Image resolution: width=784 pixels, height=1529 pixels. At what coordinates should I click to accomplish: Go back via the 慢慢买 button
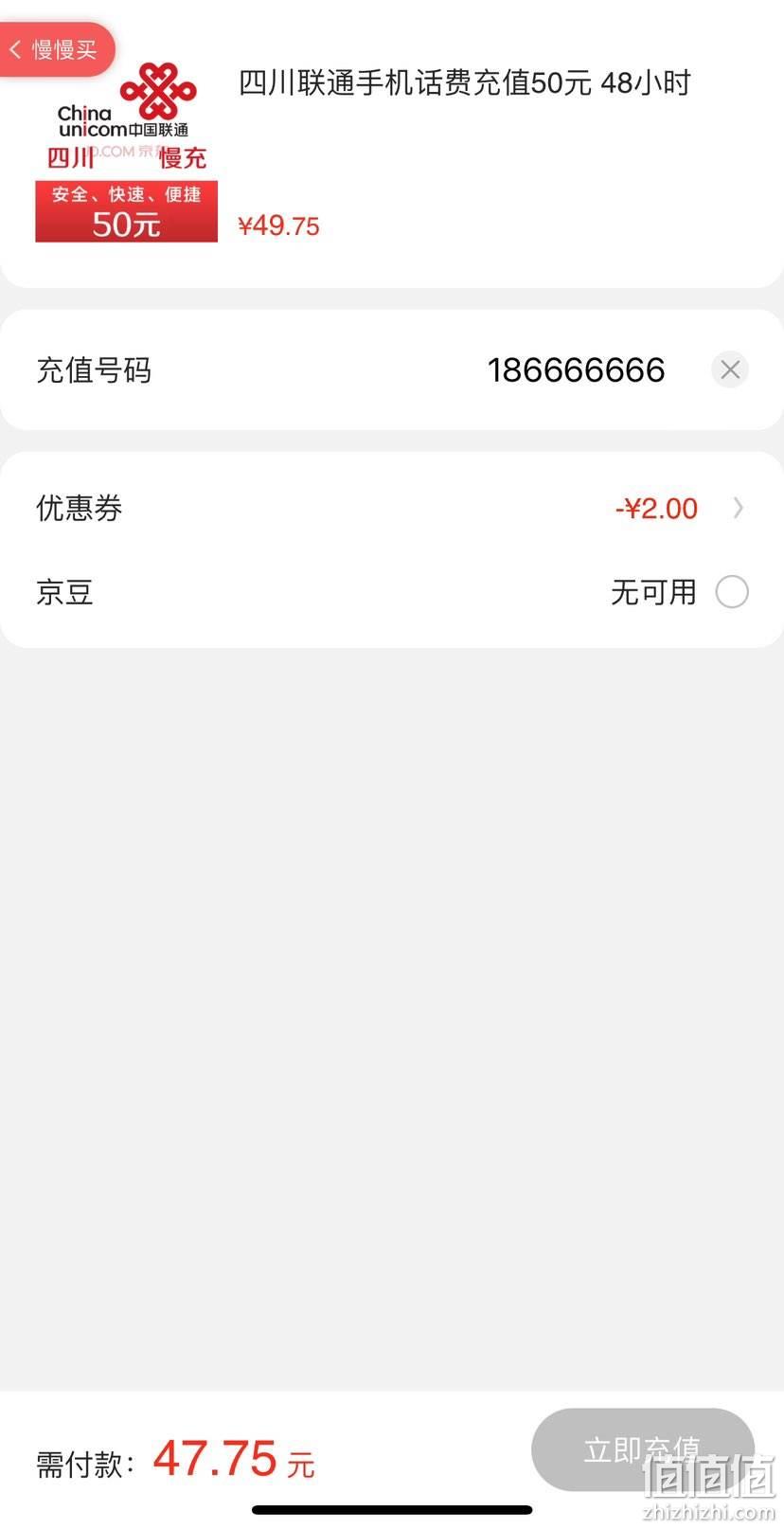tap(55, 49)
